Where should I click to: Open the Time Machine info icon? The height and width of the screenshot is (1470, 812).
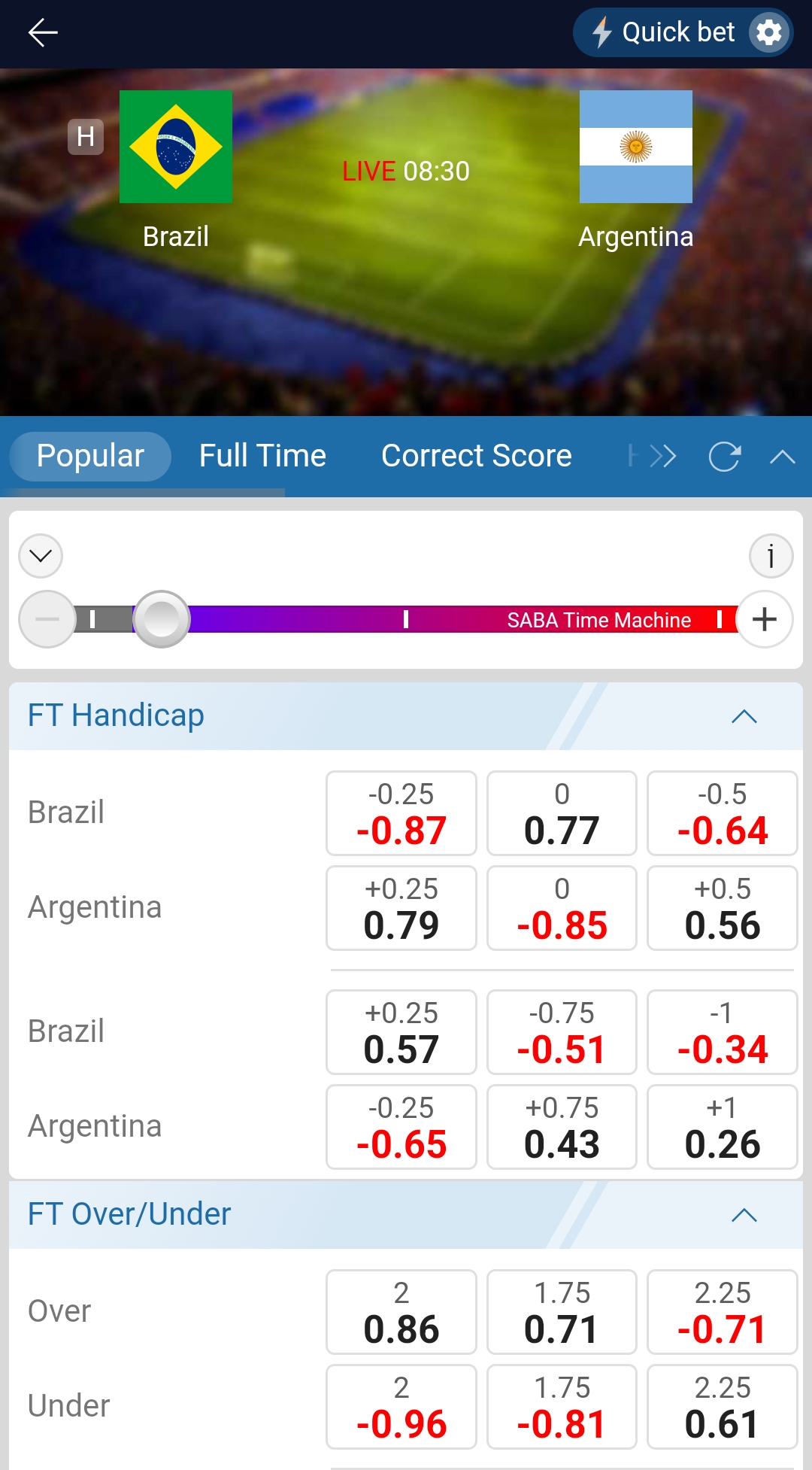771,556
